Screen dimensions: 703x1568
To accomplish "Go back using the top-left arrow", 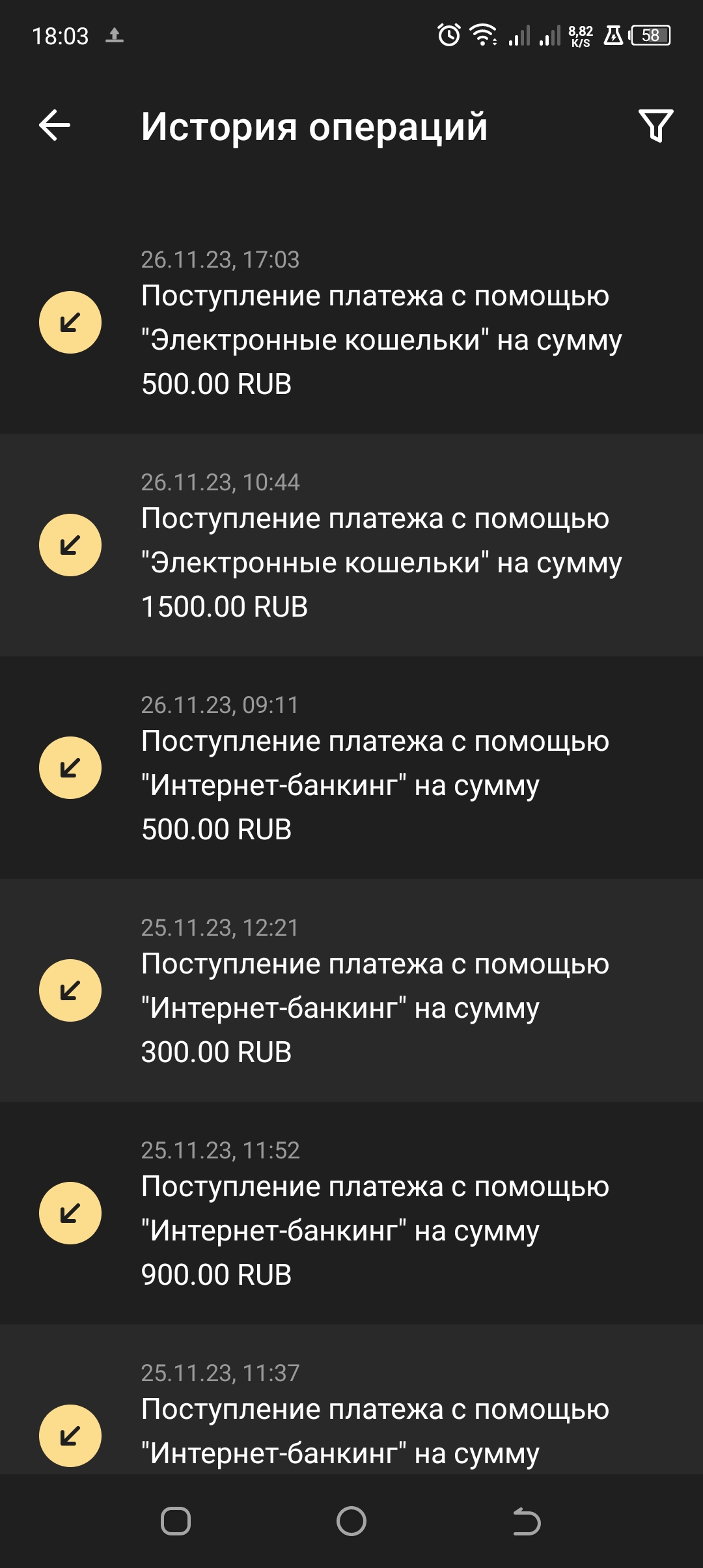I will [x=55, y=126].
